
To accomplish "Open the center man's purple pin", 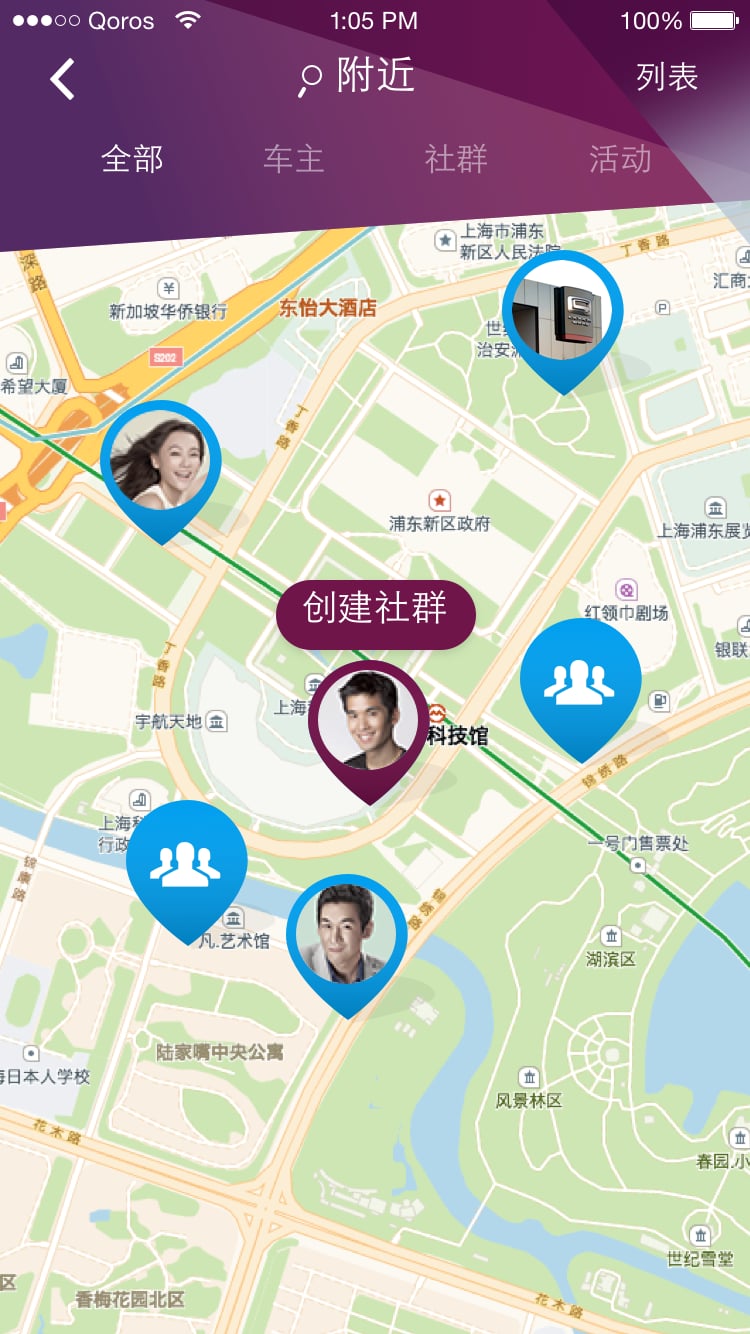I will click(x=370, y=721).
